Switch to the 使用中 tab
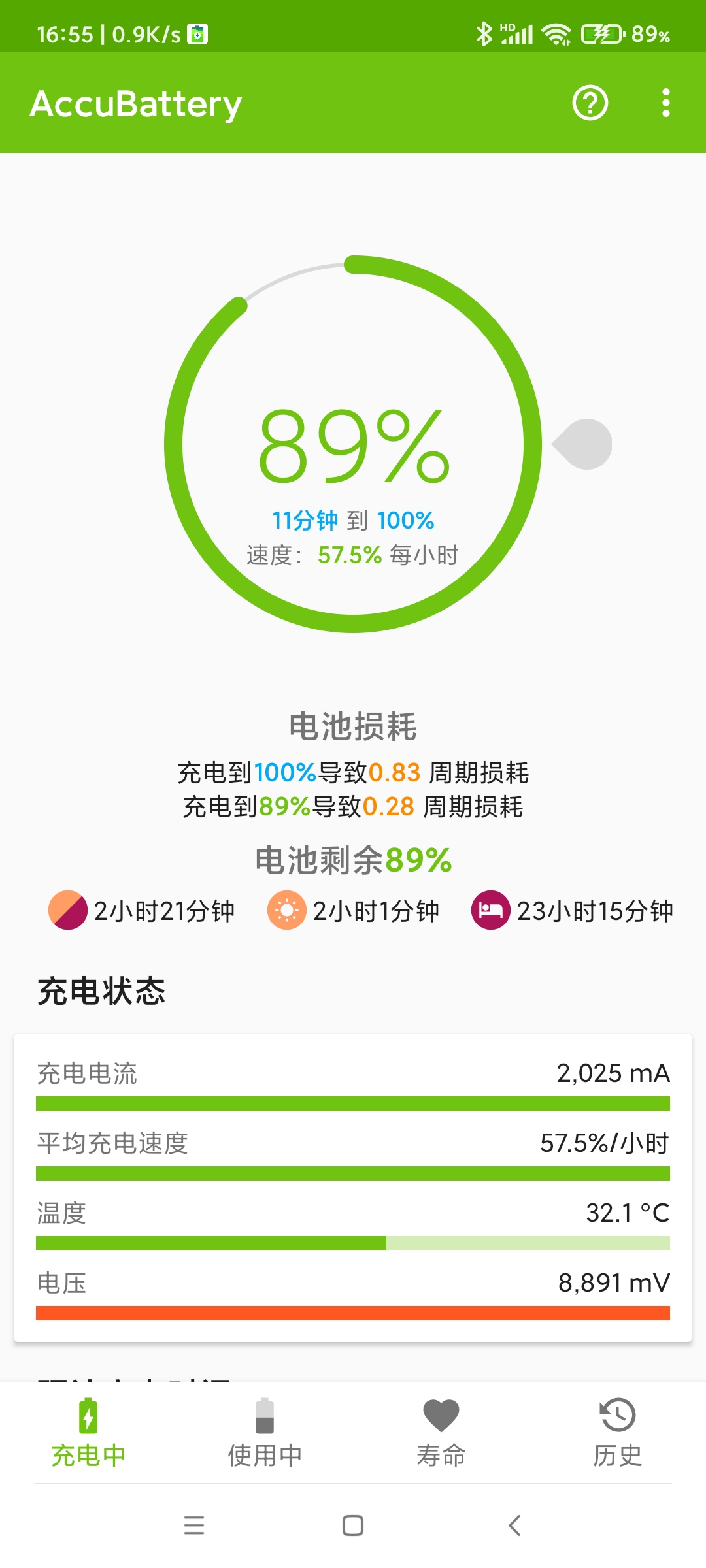Image resolution: width=706 pixels, height=1568 pixels. point(265,1432)
